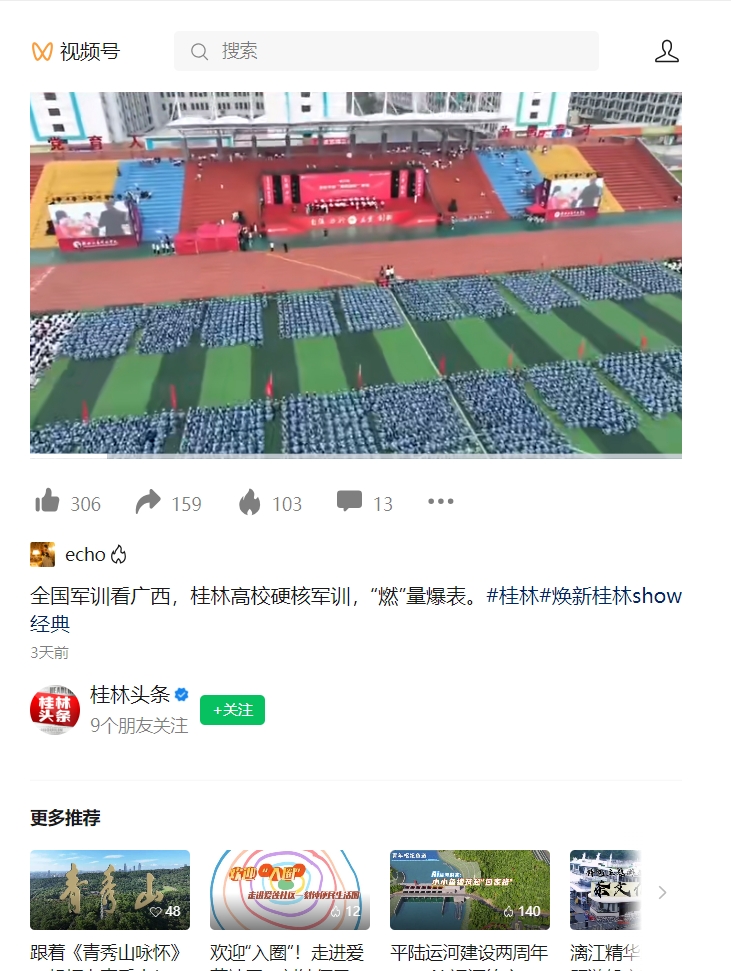Go to the 视频号 home logo
731x971 pixels.
(75, 51)
